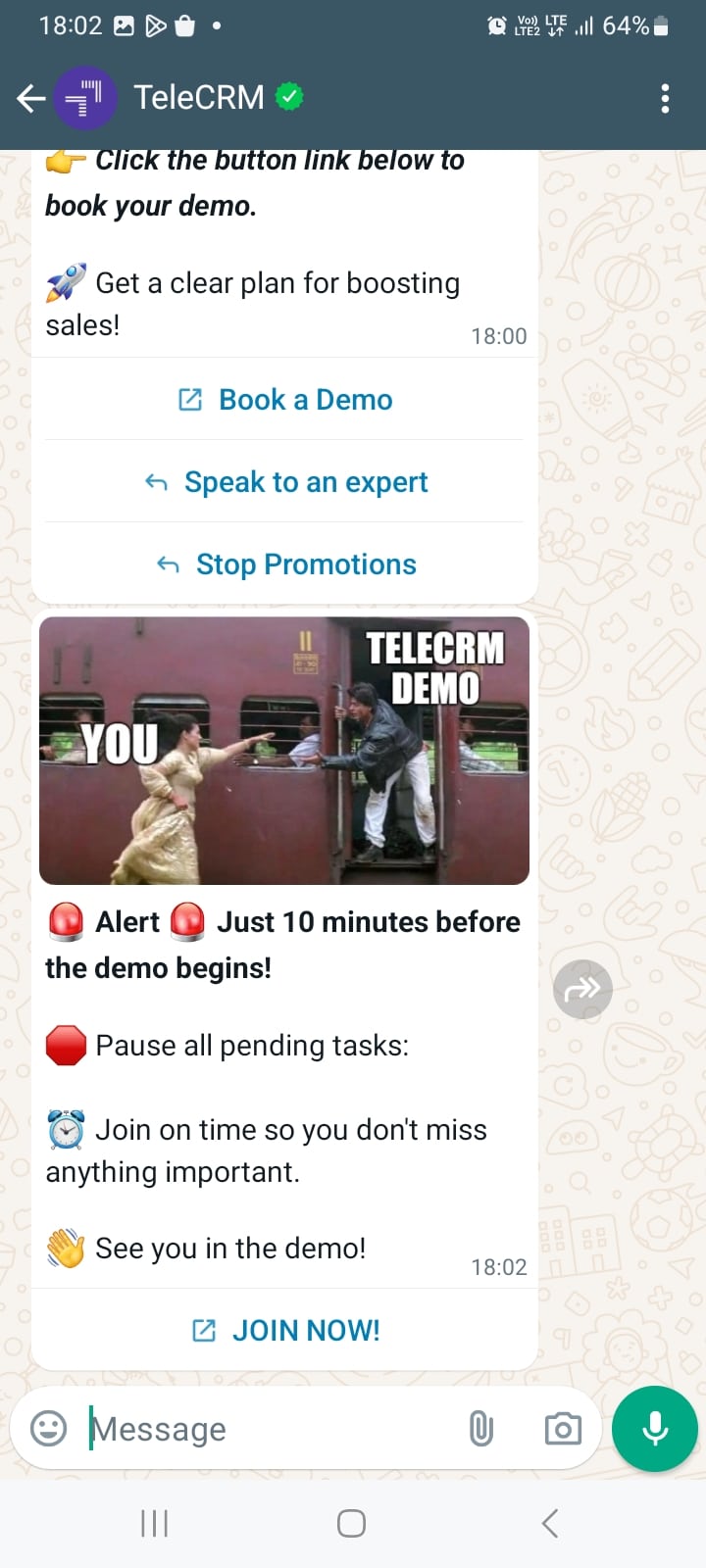This screenshot has height=1568, width=706.
Task: Tap the voice message microphone button
Action: pos(655,1429)
